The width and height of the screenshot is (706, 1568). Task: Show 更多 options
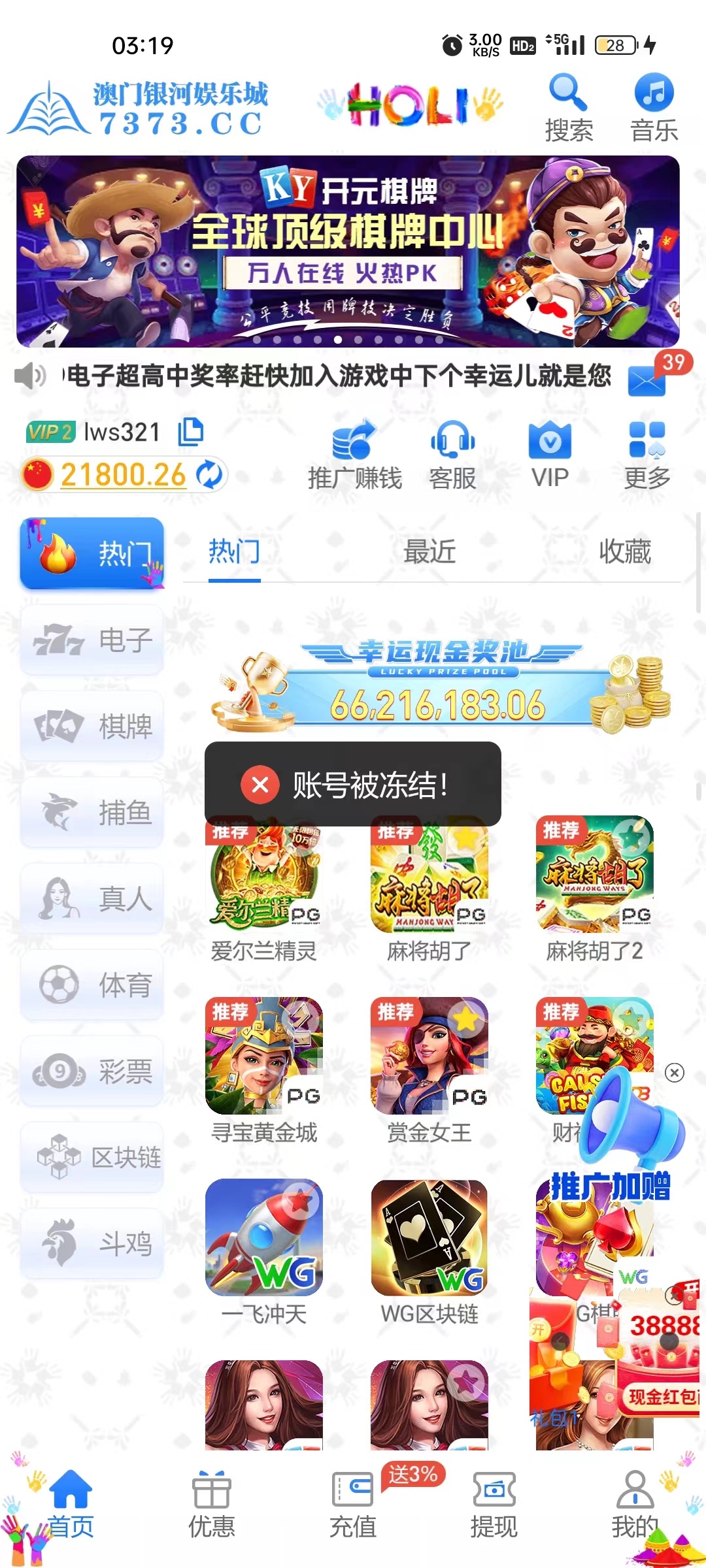point(647,455)
